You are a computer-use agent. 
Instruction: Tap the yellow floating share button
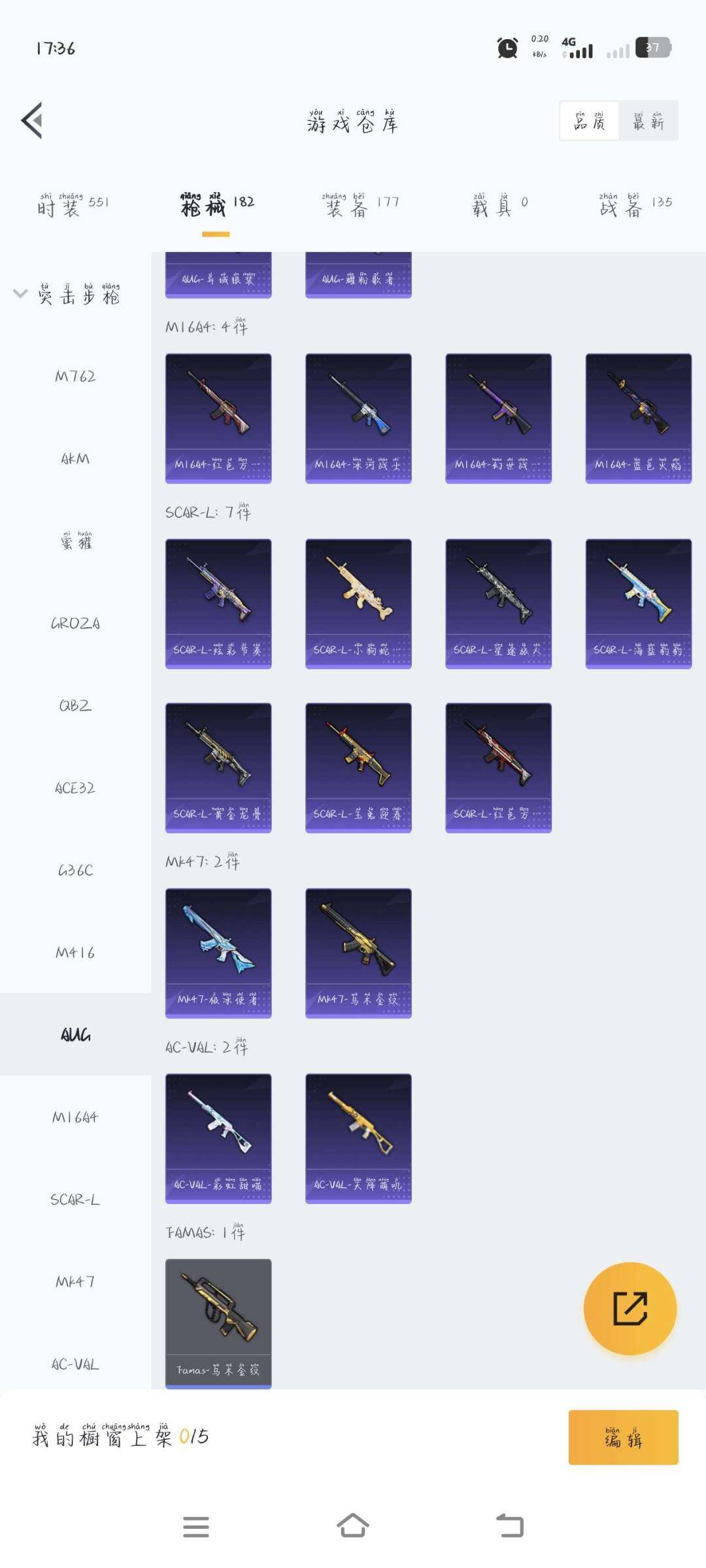(x=630, y=1309)
